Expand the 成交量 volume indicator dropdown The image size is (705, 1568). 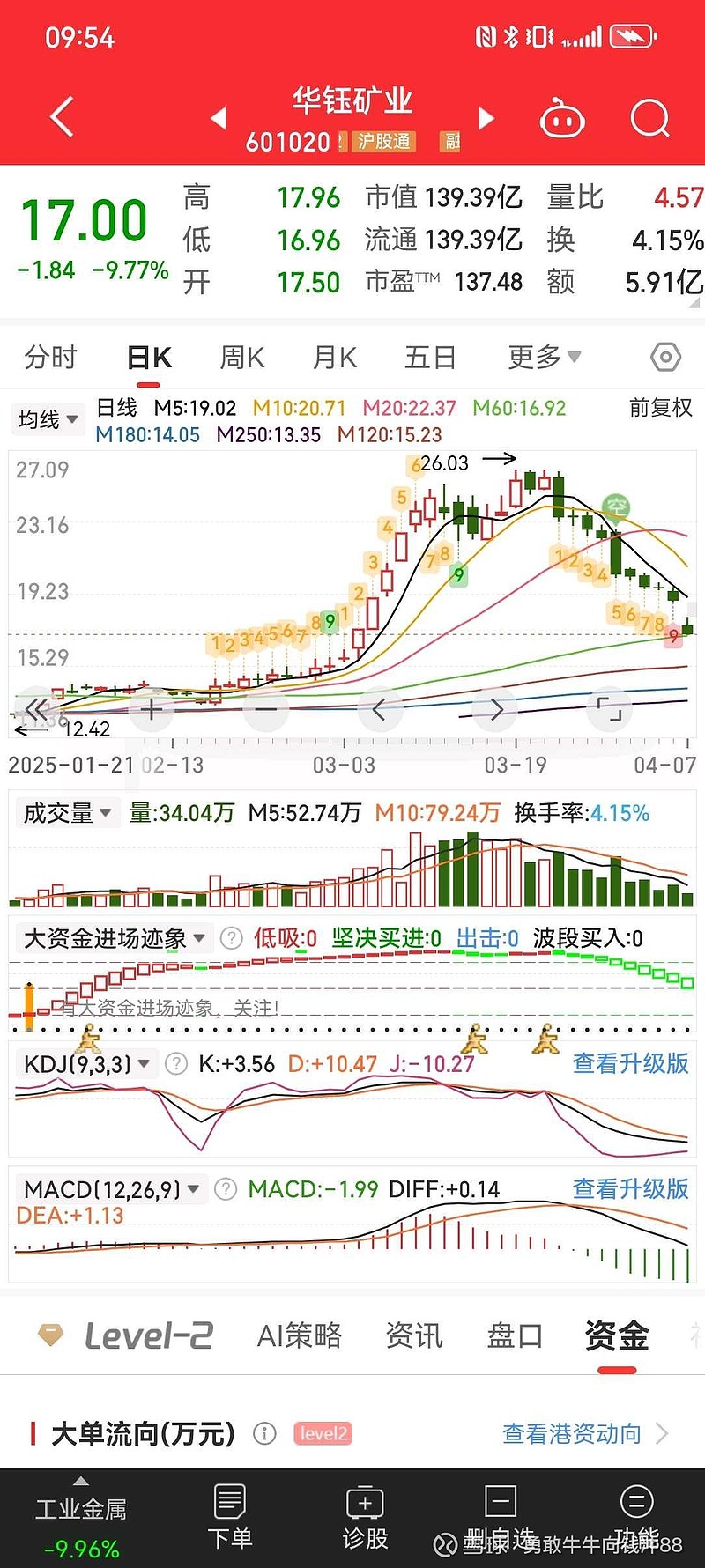tap(66, 812)
